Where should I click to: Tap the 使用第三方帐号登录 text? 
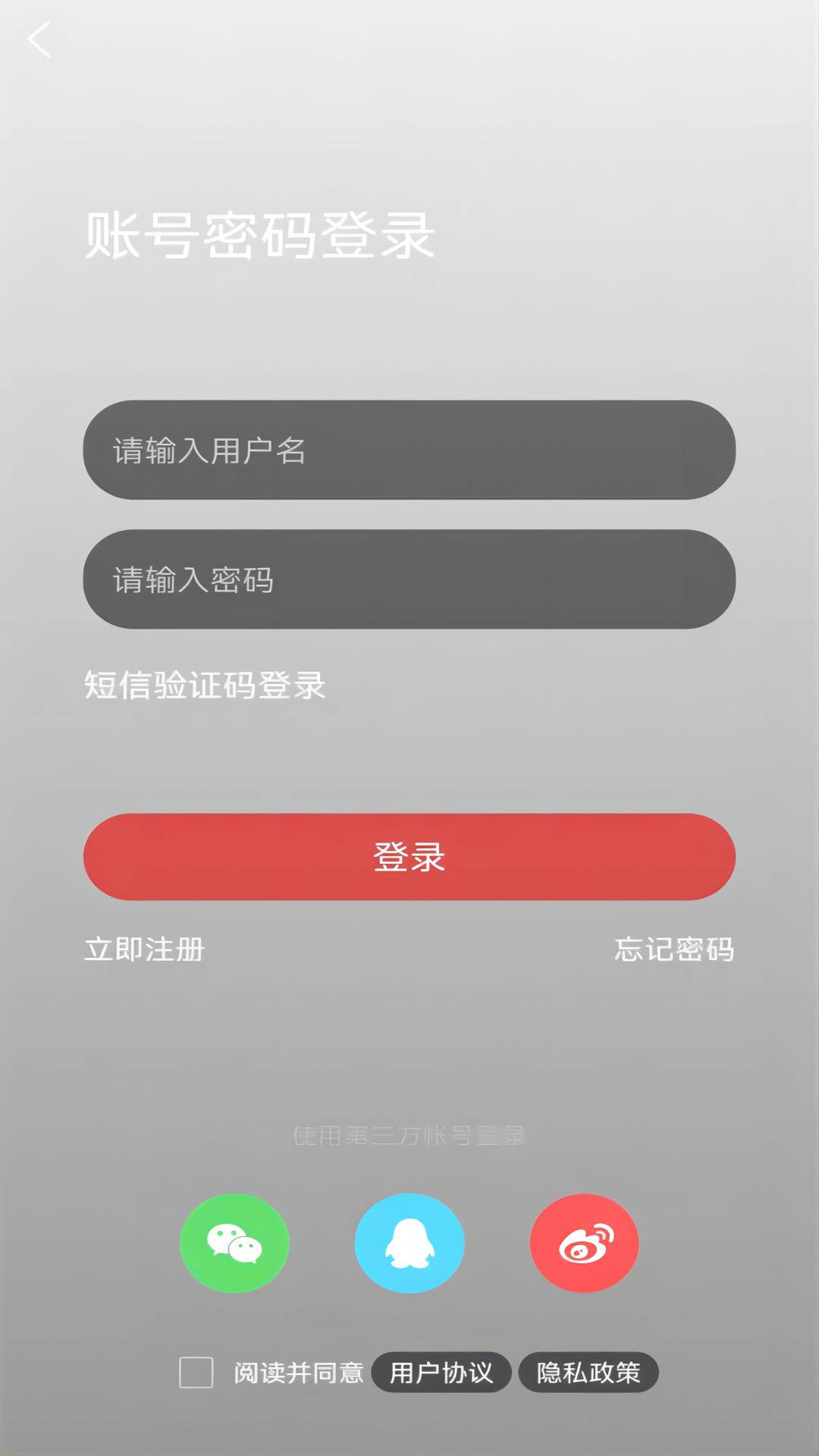point(409,1136)
